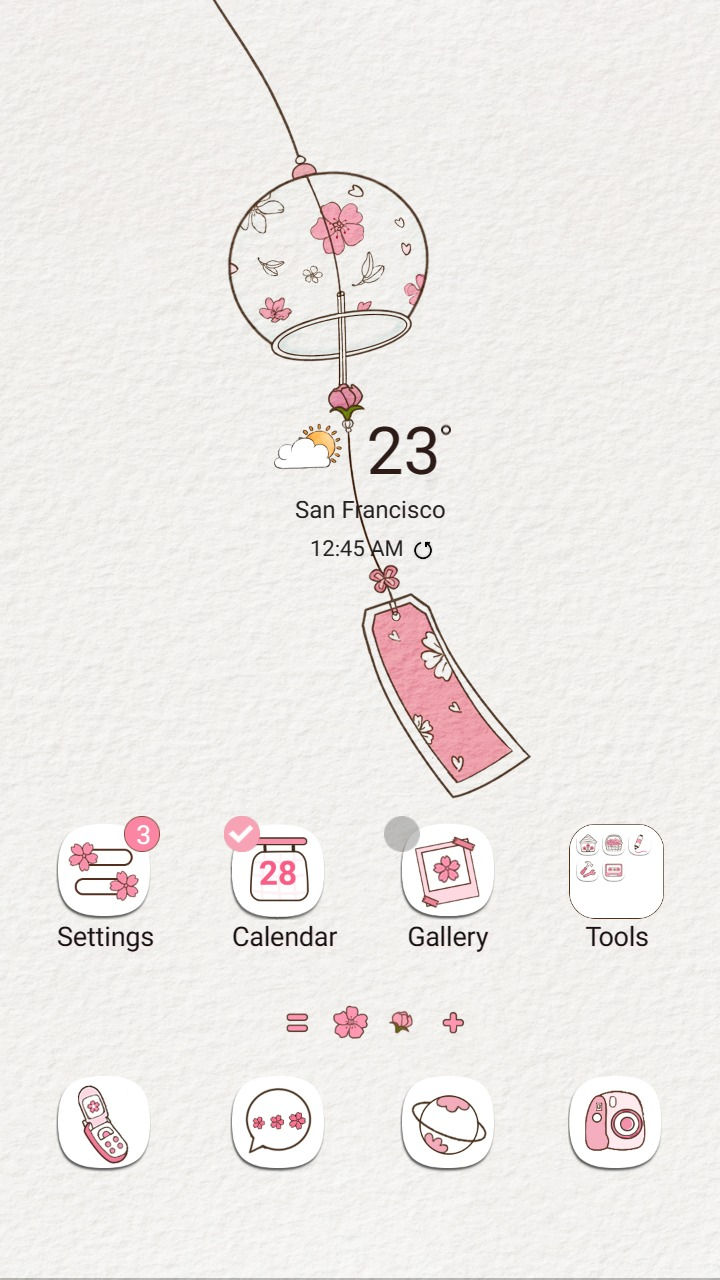Launch the Calendar app
This screenshot has height=1280, width=720.
tap(277, 871)
